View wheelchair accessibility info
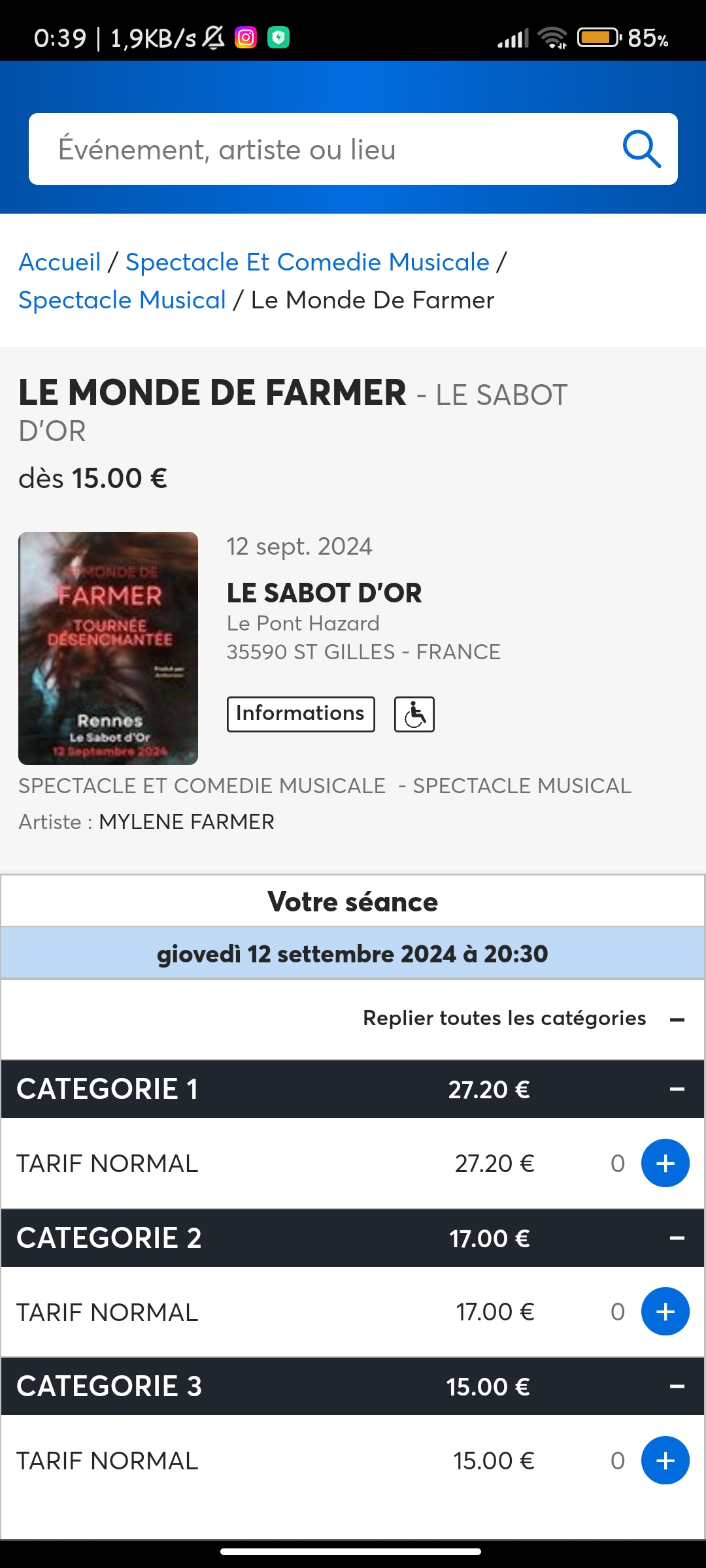The image size is (706, 1568). [414, 714]
